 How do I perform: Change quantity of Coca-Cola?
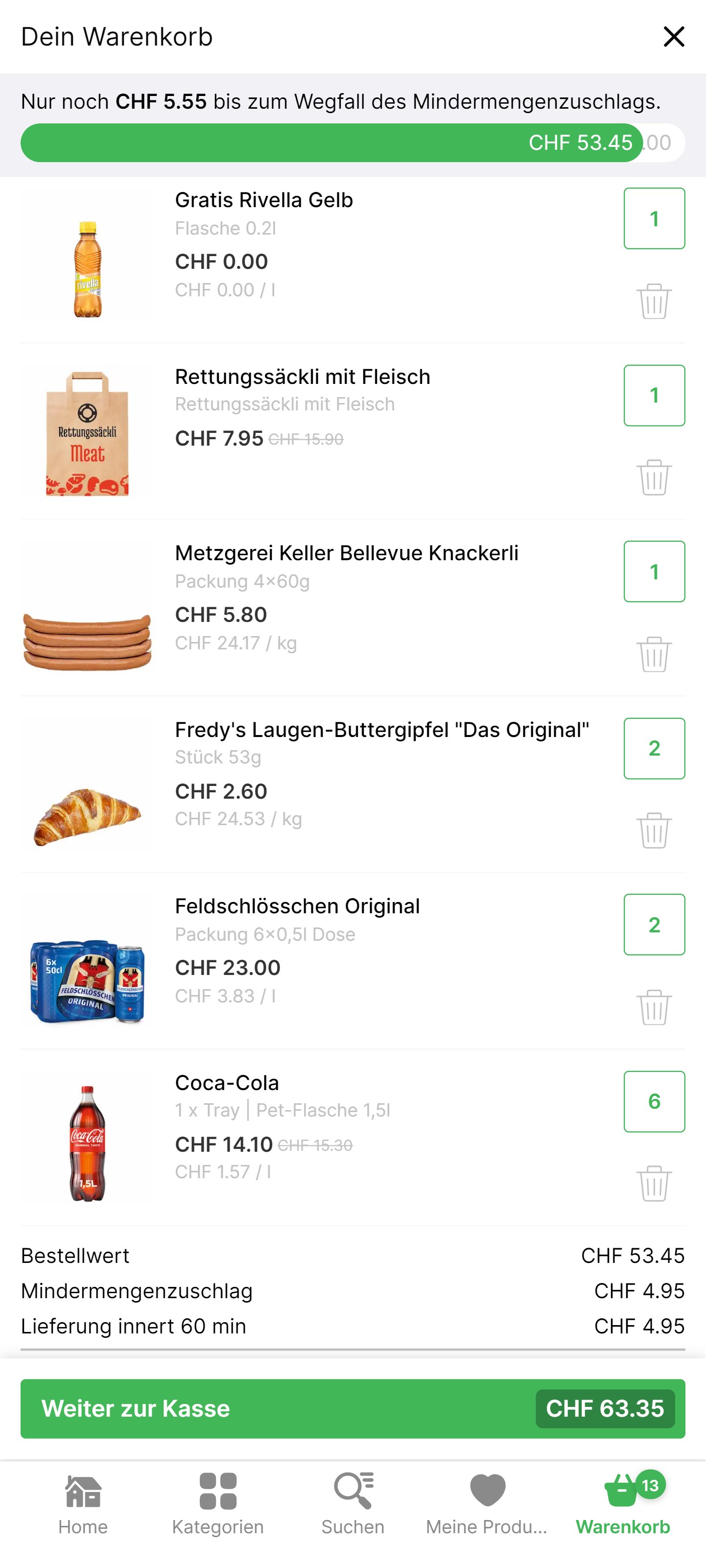[x=654, y=1101]
